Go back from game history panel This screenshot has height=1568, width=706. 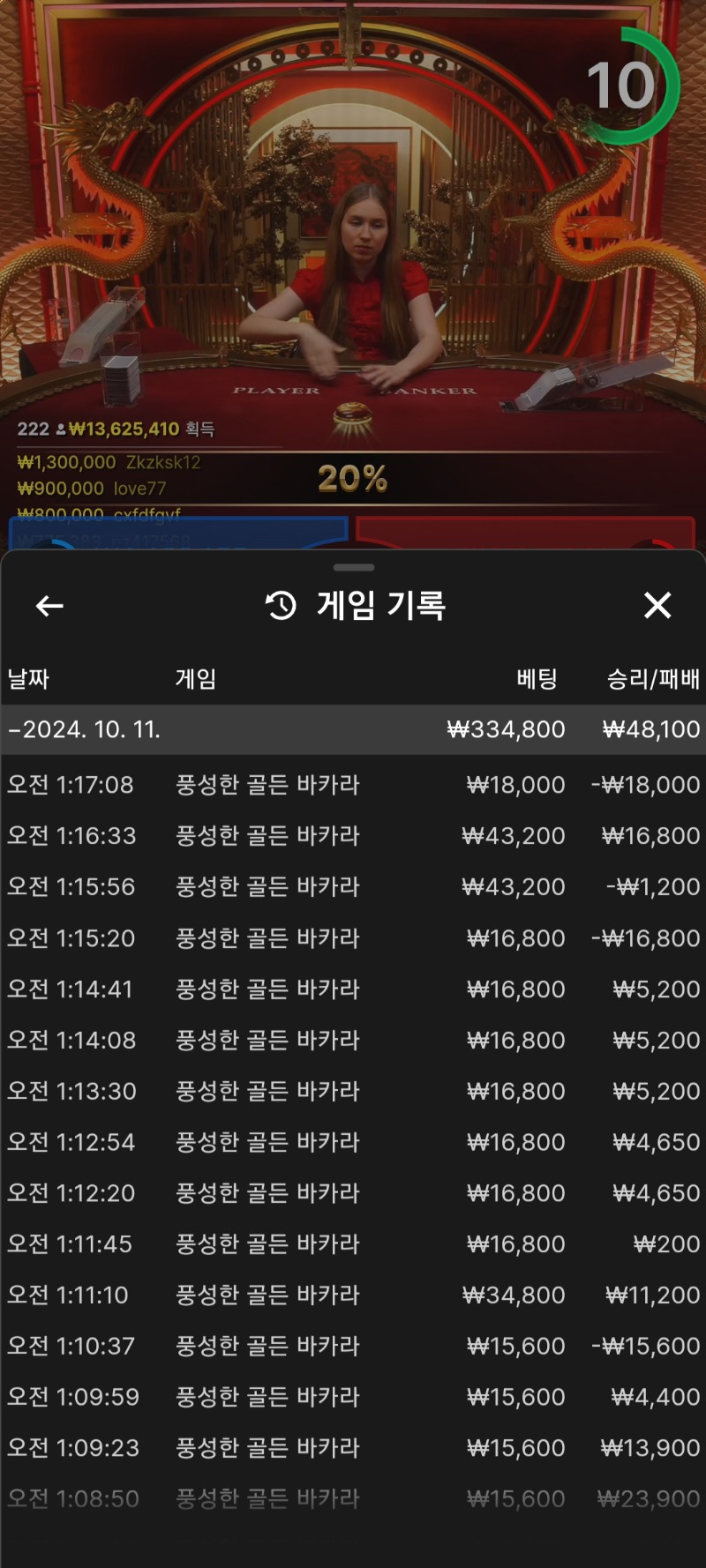(49, 606)
